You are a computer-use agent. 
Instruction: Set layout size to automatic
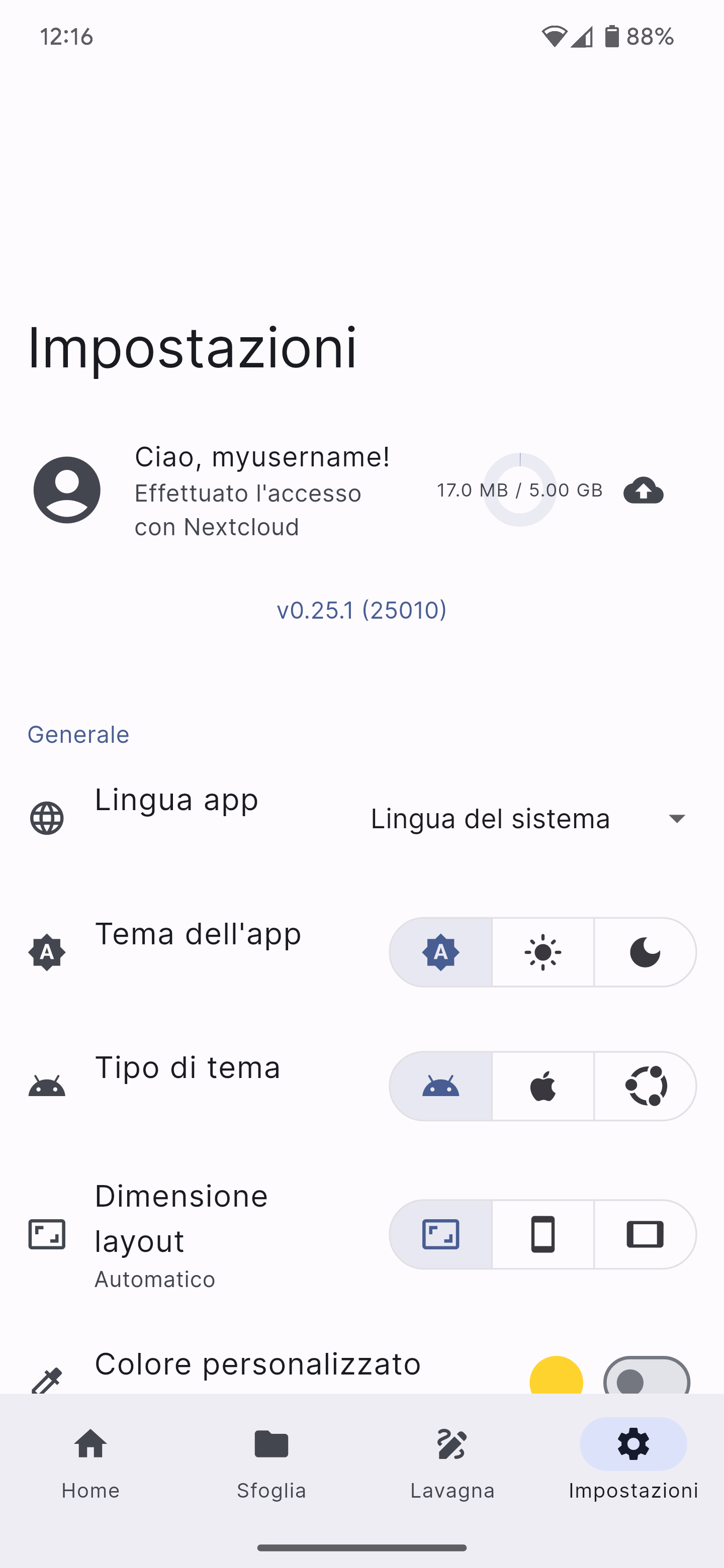pyautogui.click(x=441, y=1234)
